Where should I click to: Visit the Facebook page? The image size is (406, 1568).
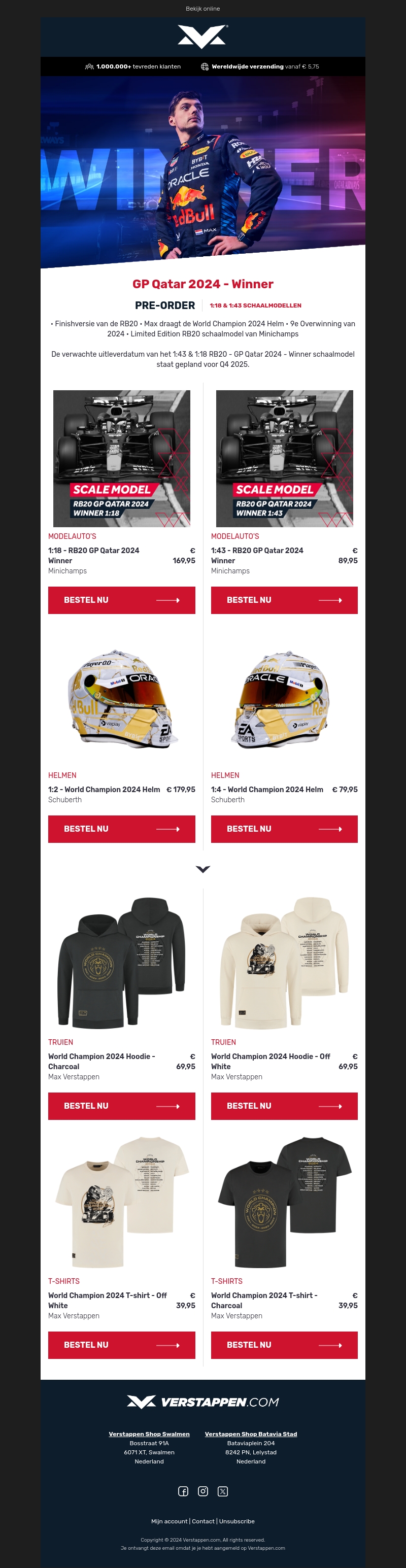coord(183,1491)
